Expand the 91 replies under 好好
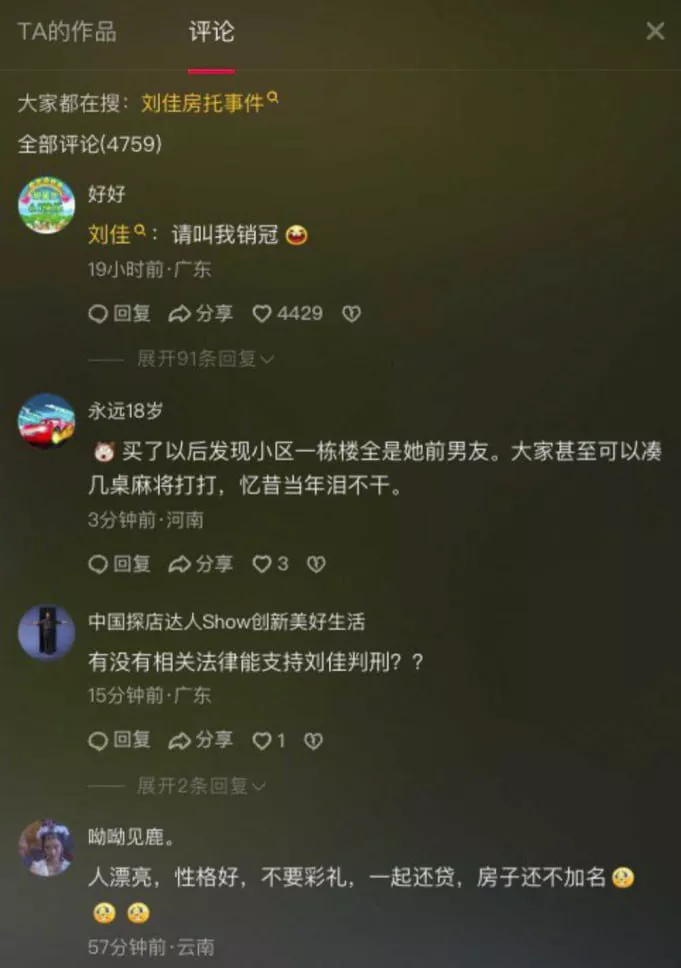 (x=205, y=358)
